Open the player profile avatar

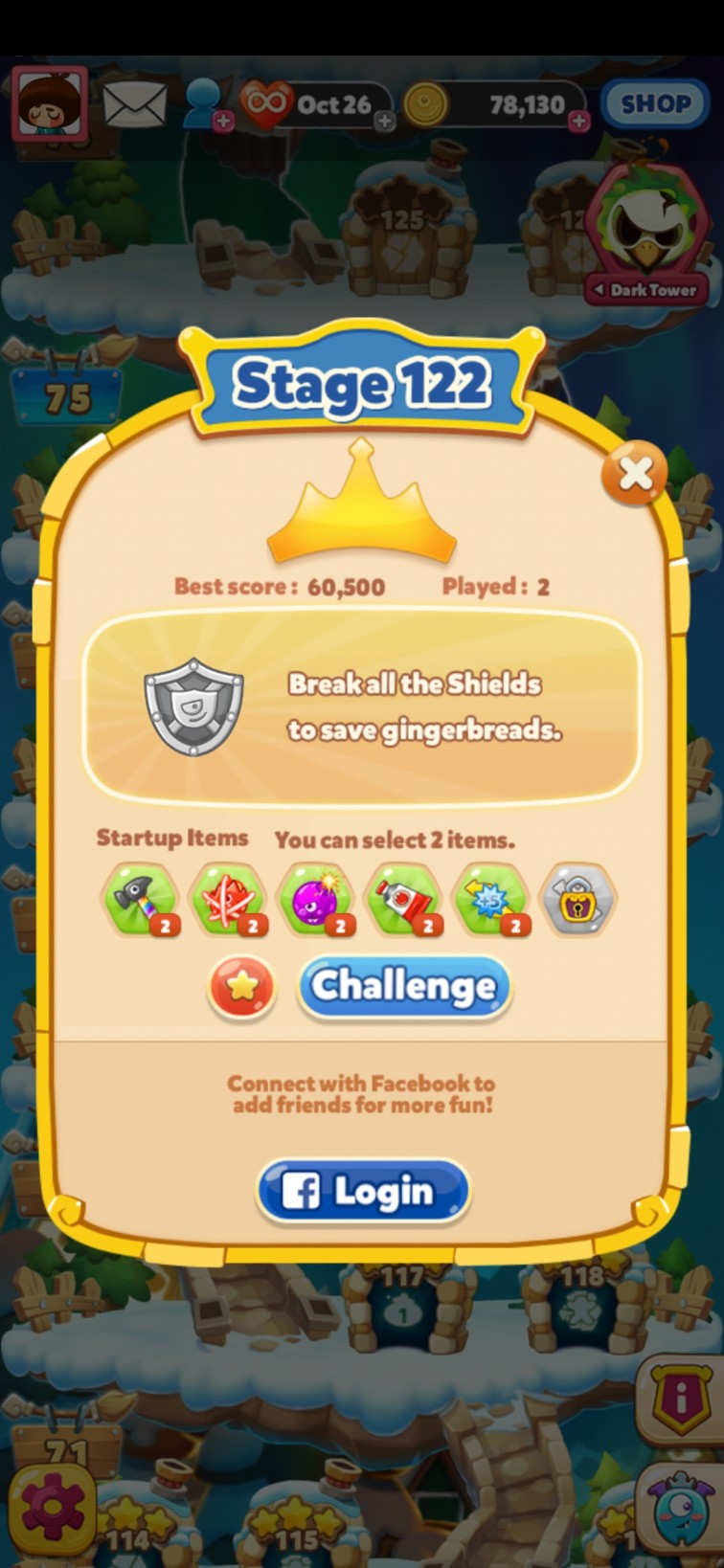[50, 103]
